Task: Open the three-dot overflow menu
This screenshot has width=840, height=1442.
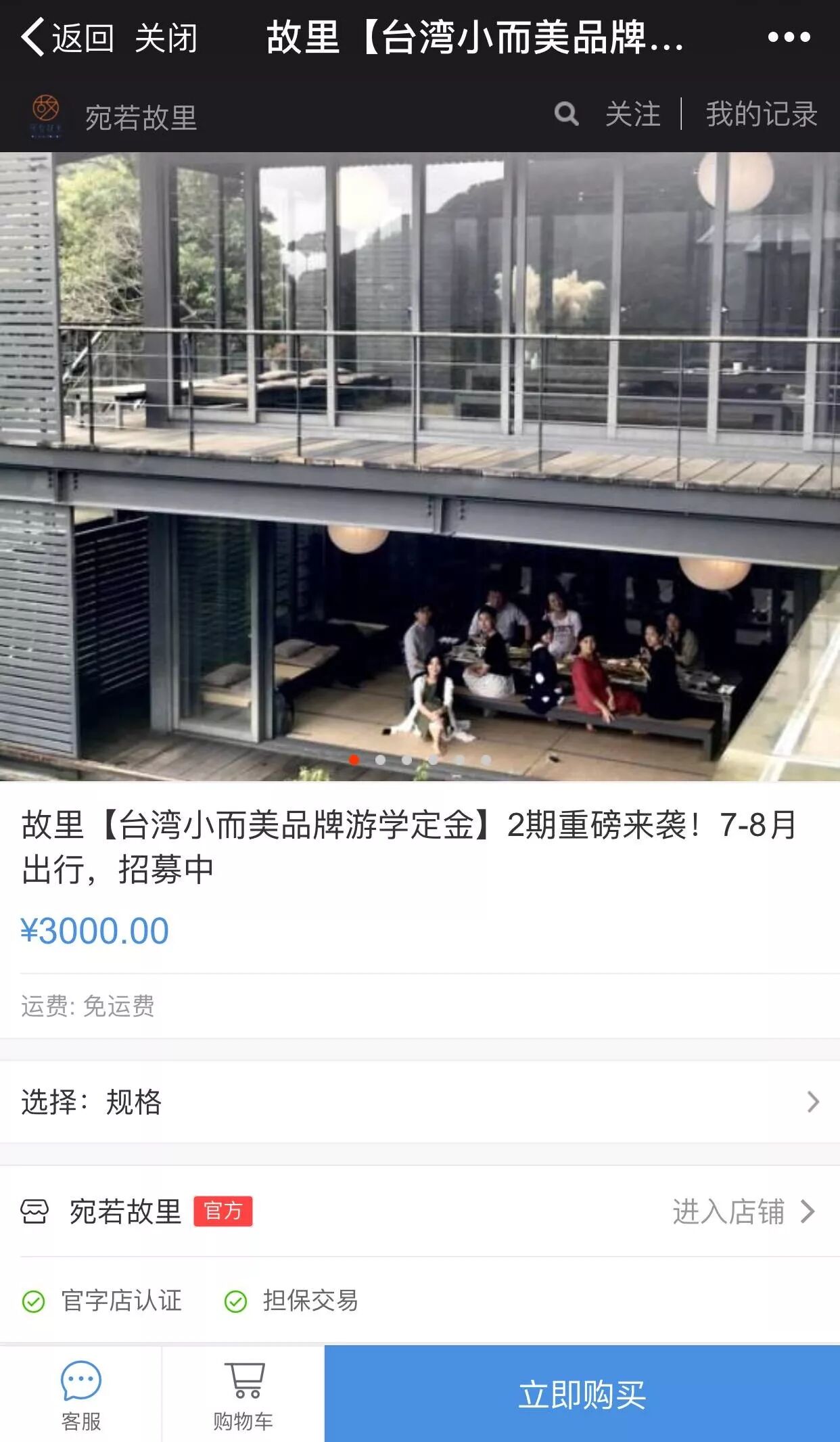Action: [789, 38]
